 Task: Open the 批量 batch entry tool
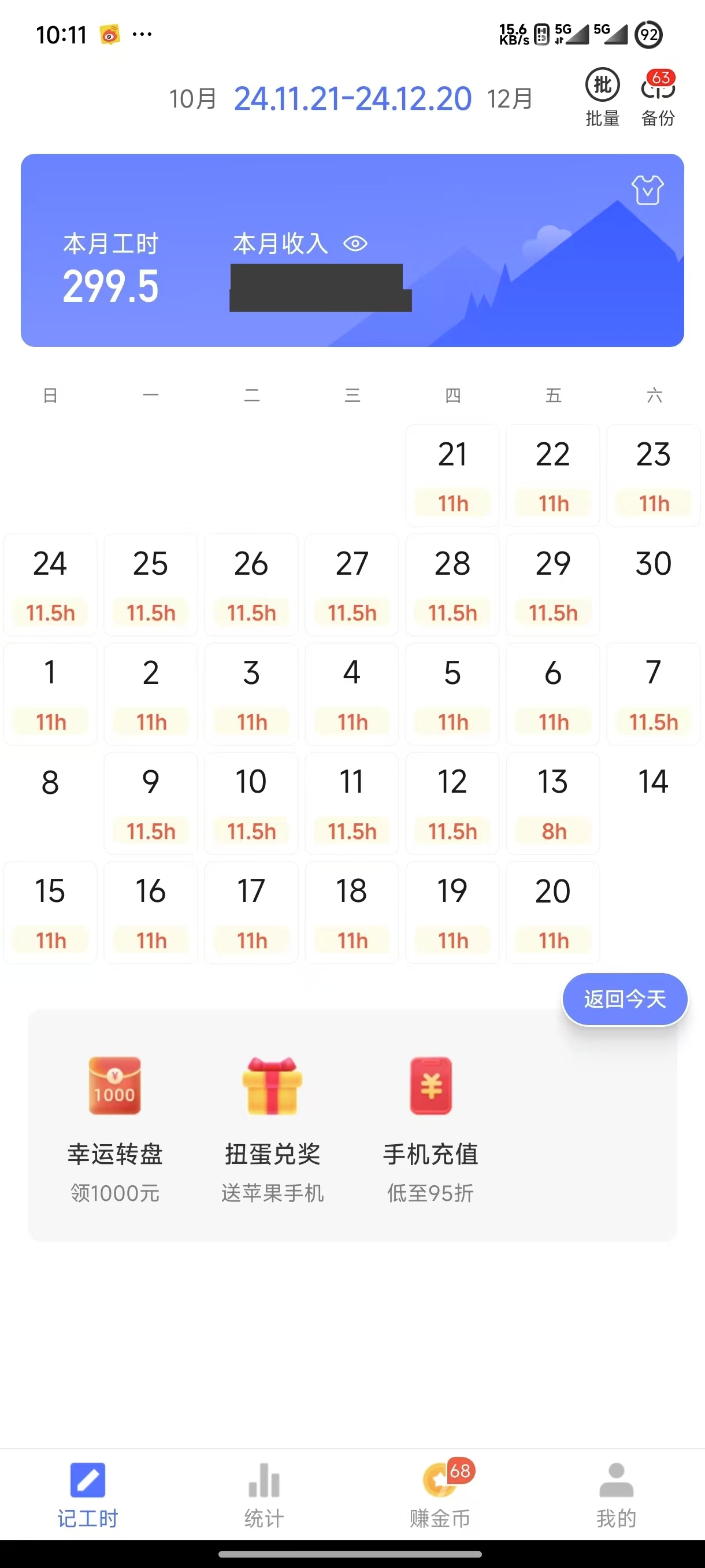click(x=602, y=96)
